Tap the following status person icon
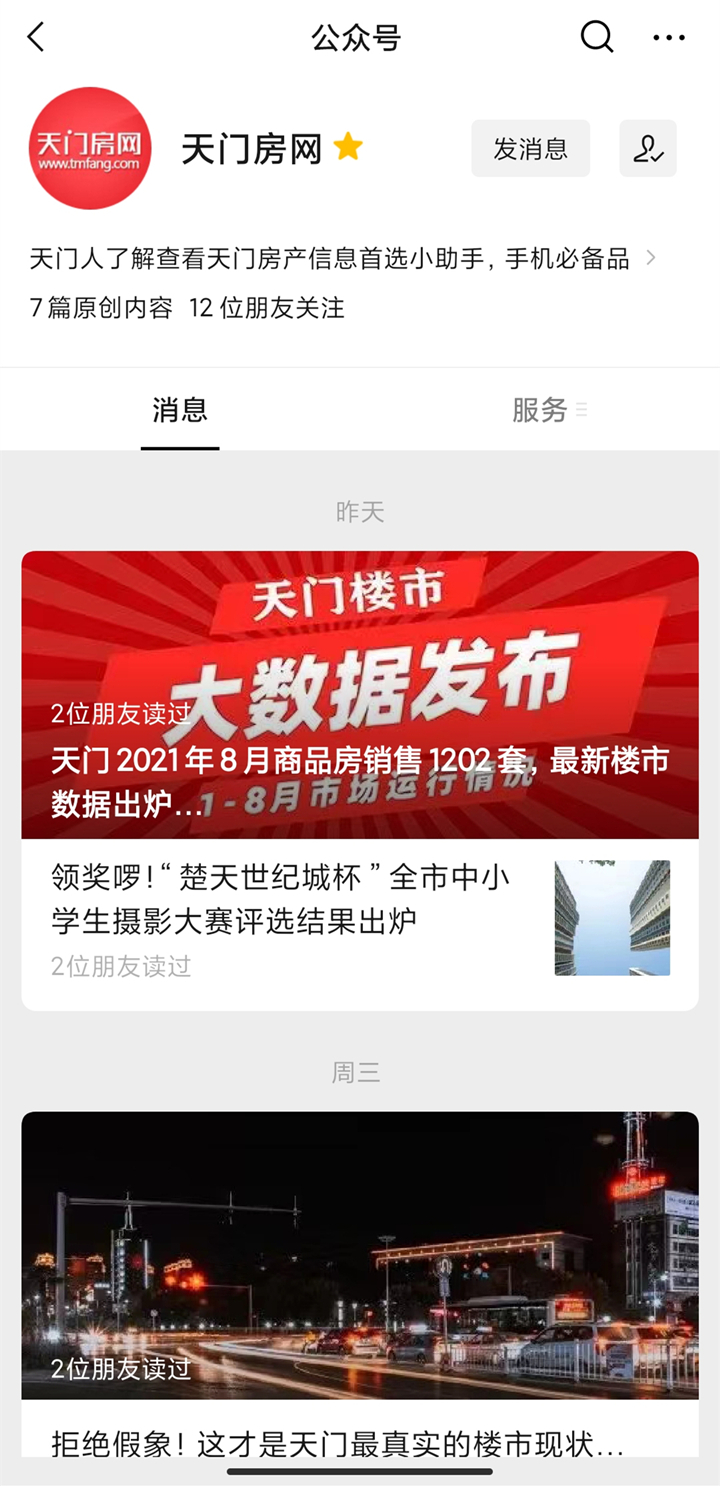Viewport: 720px width, 1486px height. [x=648, y=149]
